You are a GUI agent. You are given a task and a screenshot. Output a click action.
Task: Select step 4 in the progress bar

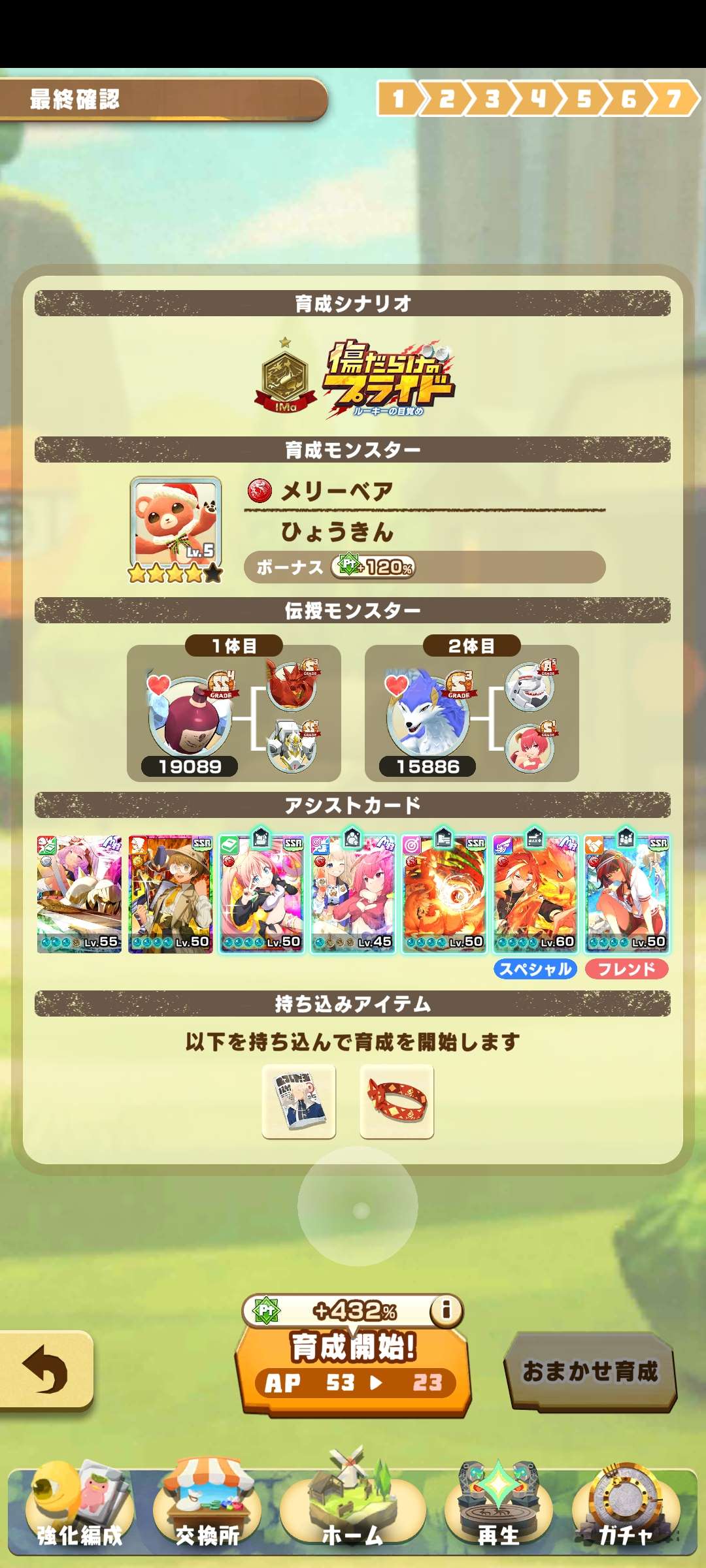537,99
